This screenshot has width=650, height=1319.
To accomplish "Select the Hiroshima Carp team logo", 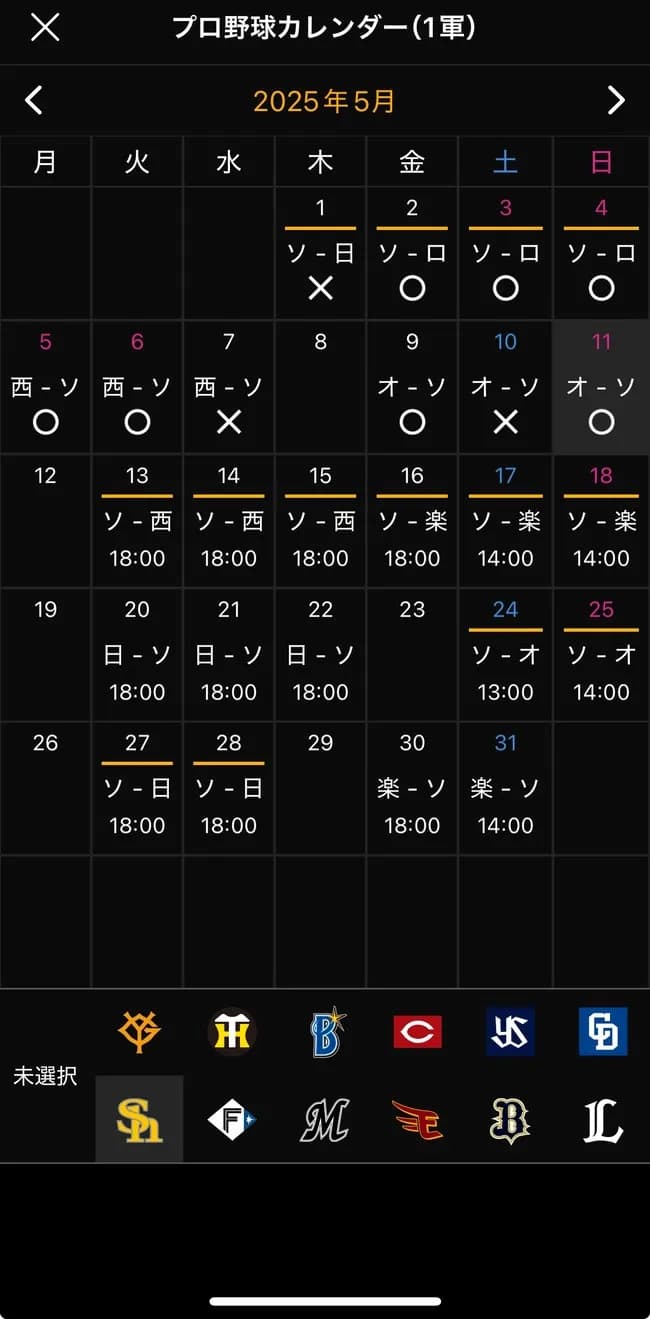I will [417, 1032].
